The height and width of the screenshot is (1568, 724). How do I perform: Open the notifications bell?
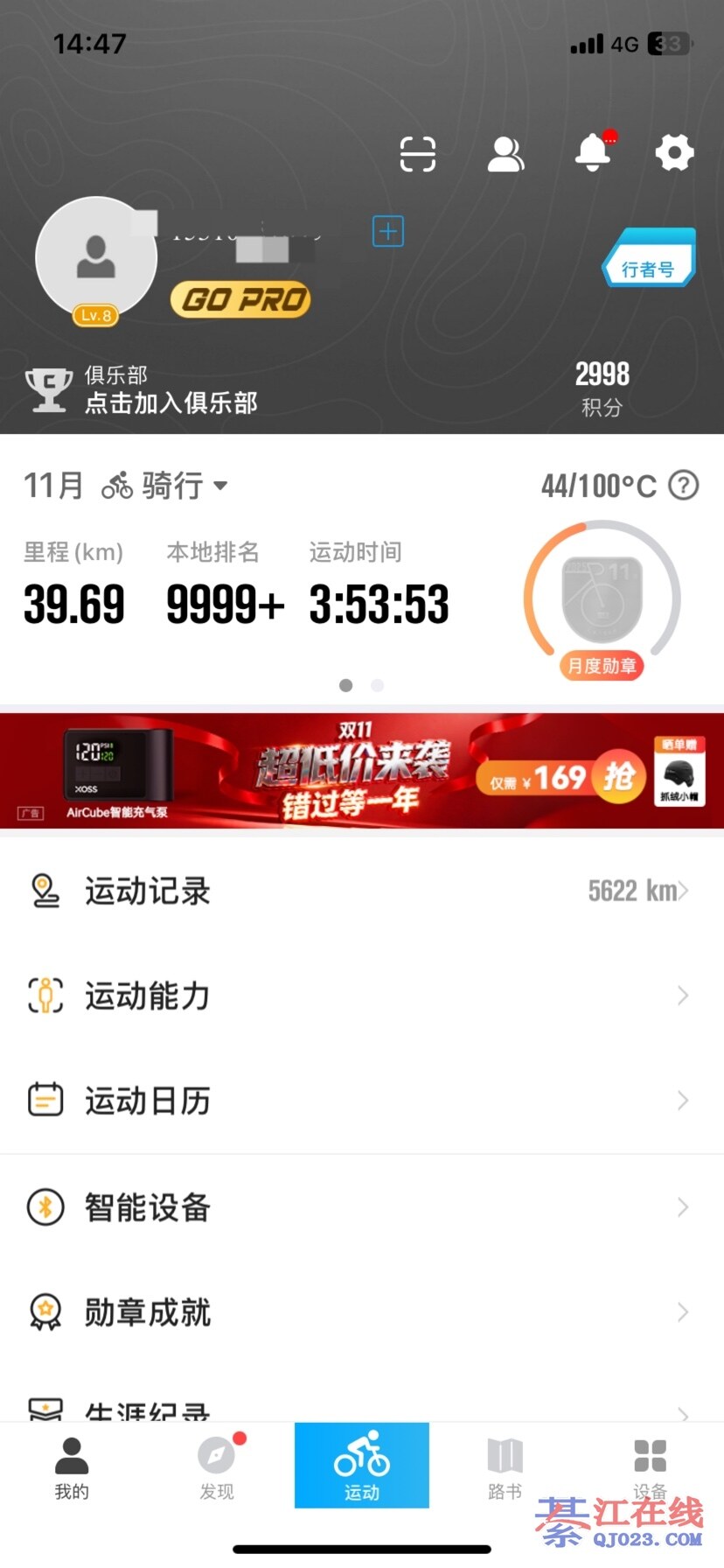[x=593, y=153]
